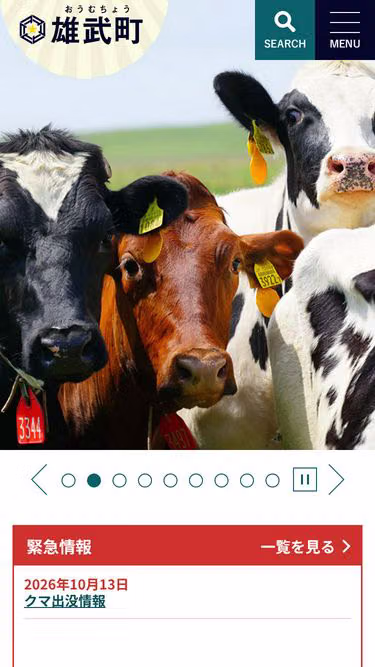
Task: Open the クマ出没情報 notice
Action: (65, 602)
